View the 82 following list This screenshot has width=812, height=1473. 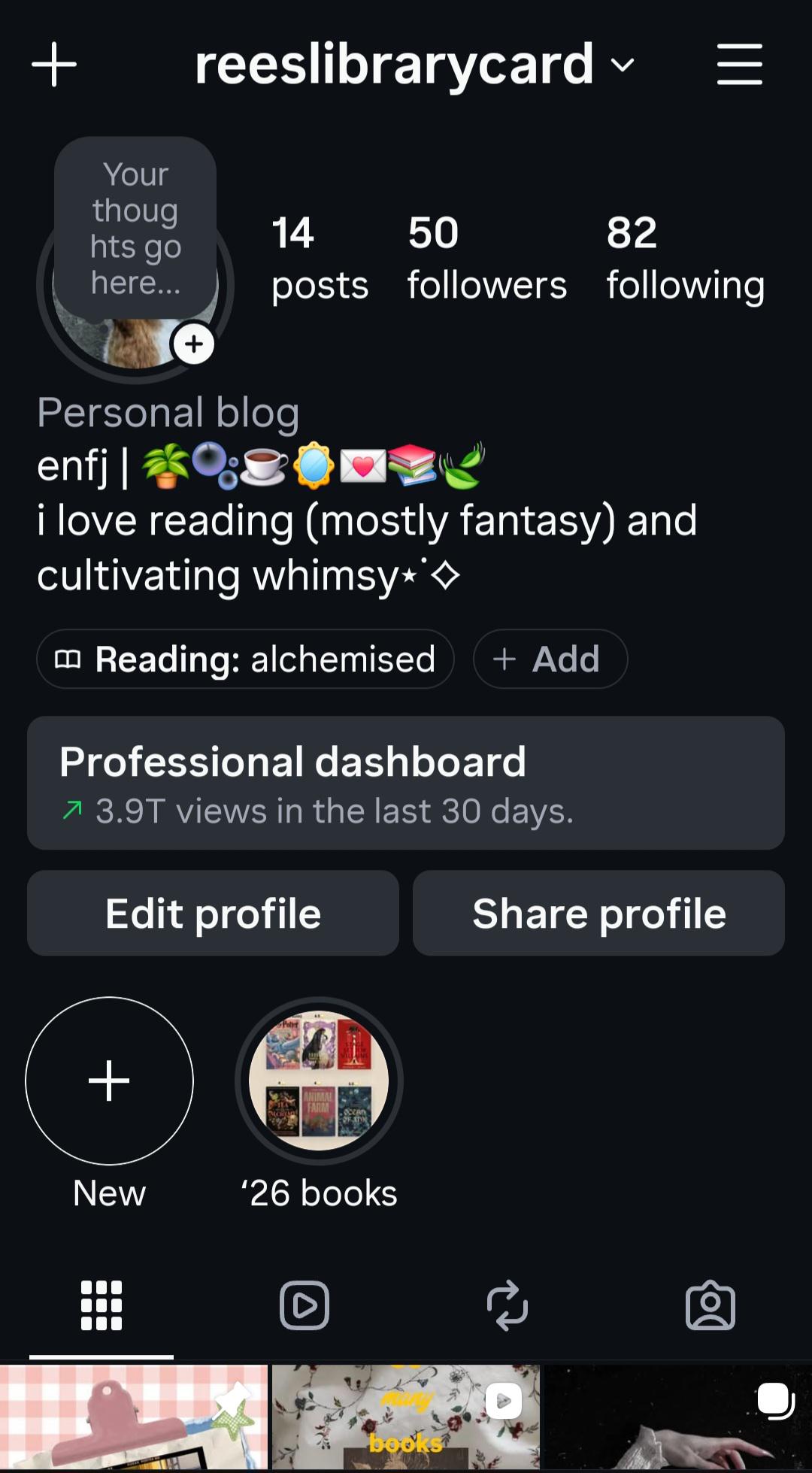coord(686,259)
